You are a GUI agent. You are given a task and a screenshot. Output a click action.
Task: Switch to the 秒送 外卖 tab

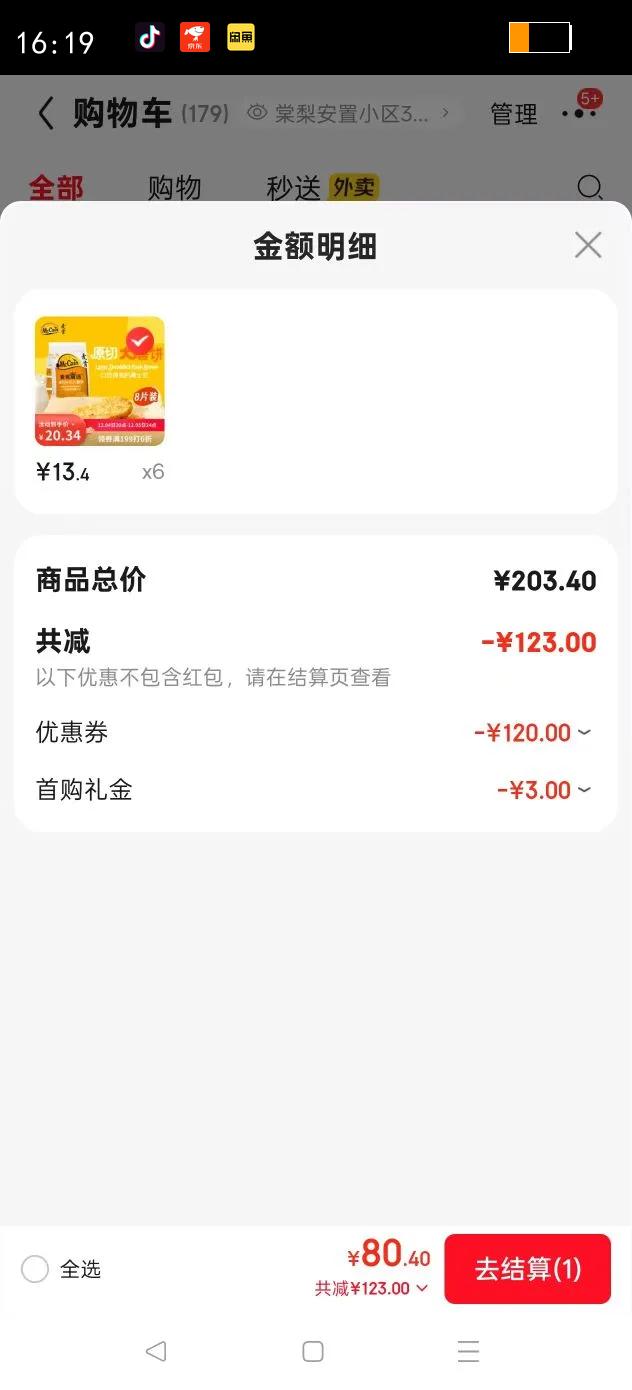coord(322,187)
